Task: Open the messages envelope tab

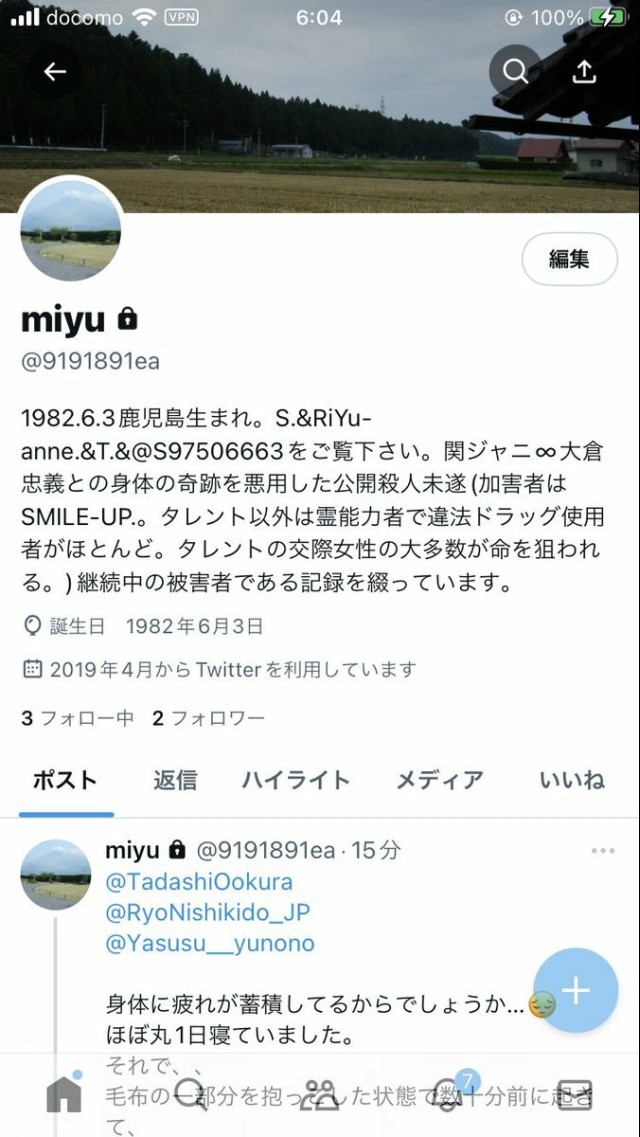Action: [575, 1095]
